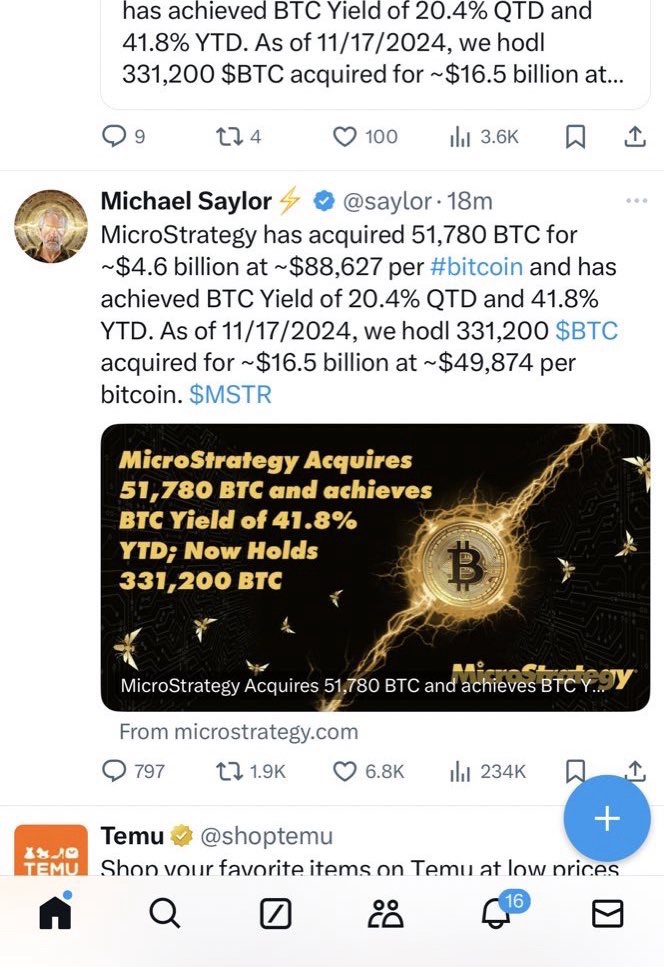Like Michael Saylor's post with 6.8K likes
The width and height of the screenshot is (664, 967).
(x=345, y=771)
